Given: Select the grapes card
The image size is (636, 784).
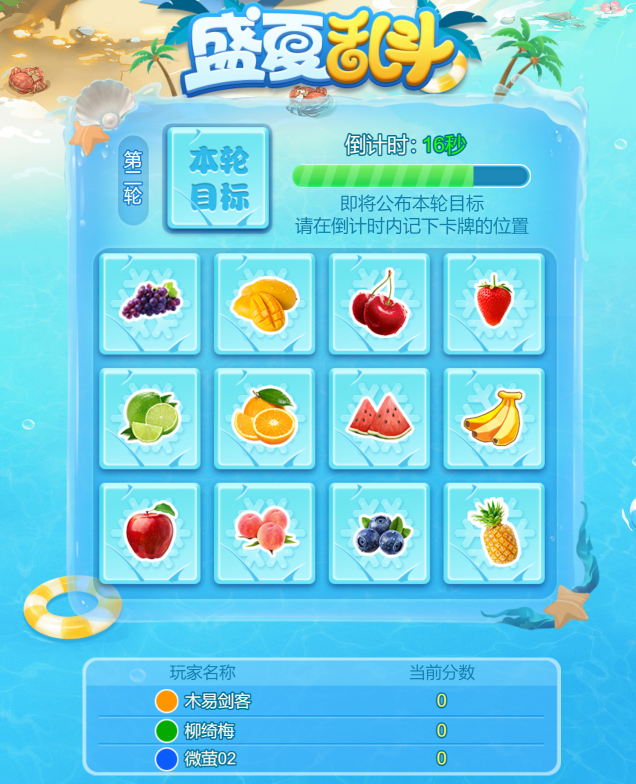Looking at the screenshot, I should point(150,302).
